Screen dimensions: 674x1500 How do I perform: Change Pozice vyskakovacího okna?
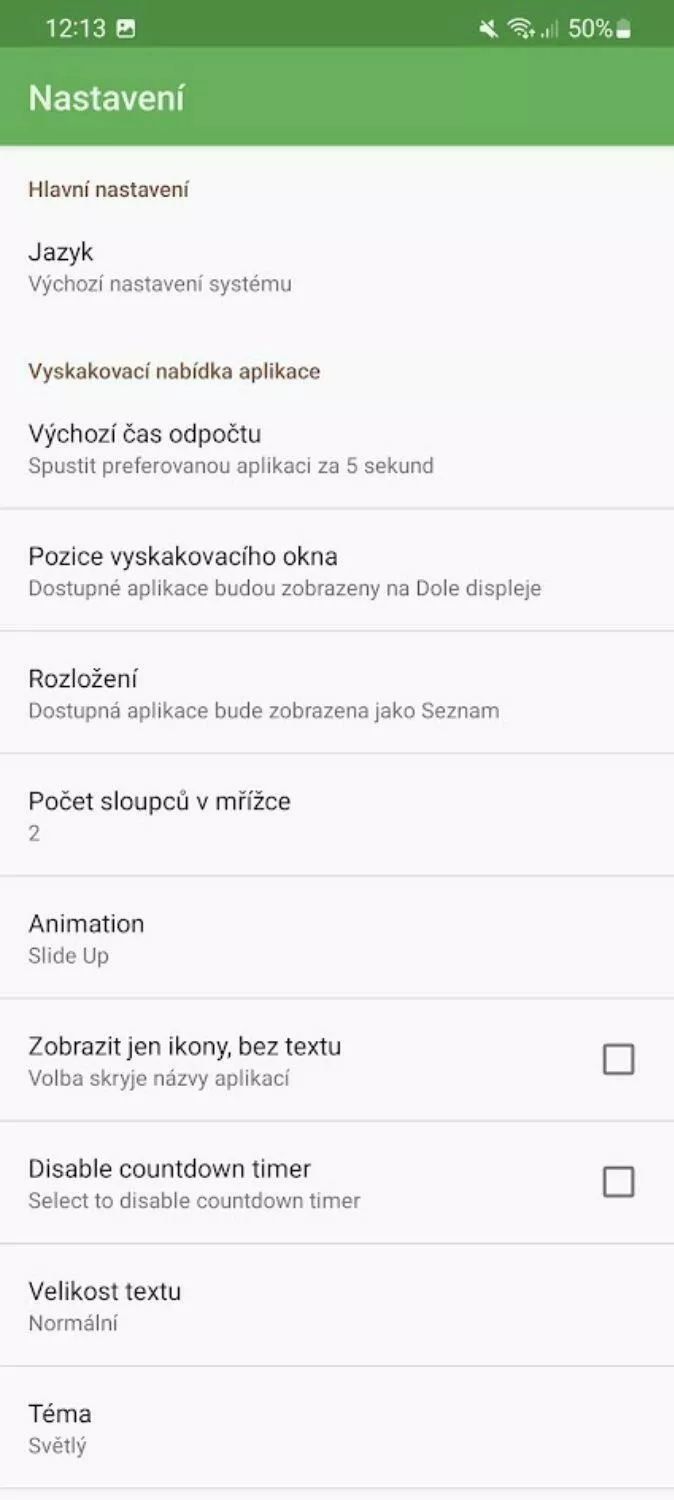337,571
